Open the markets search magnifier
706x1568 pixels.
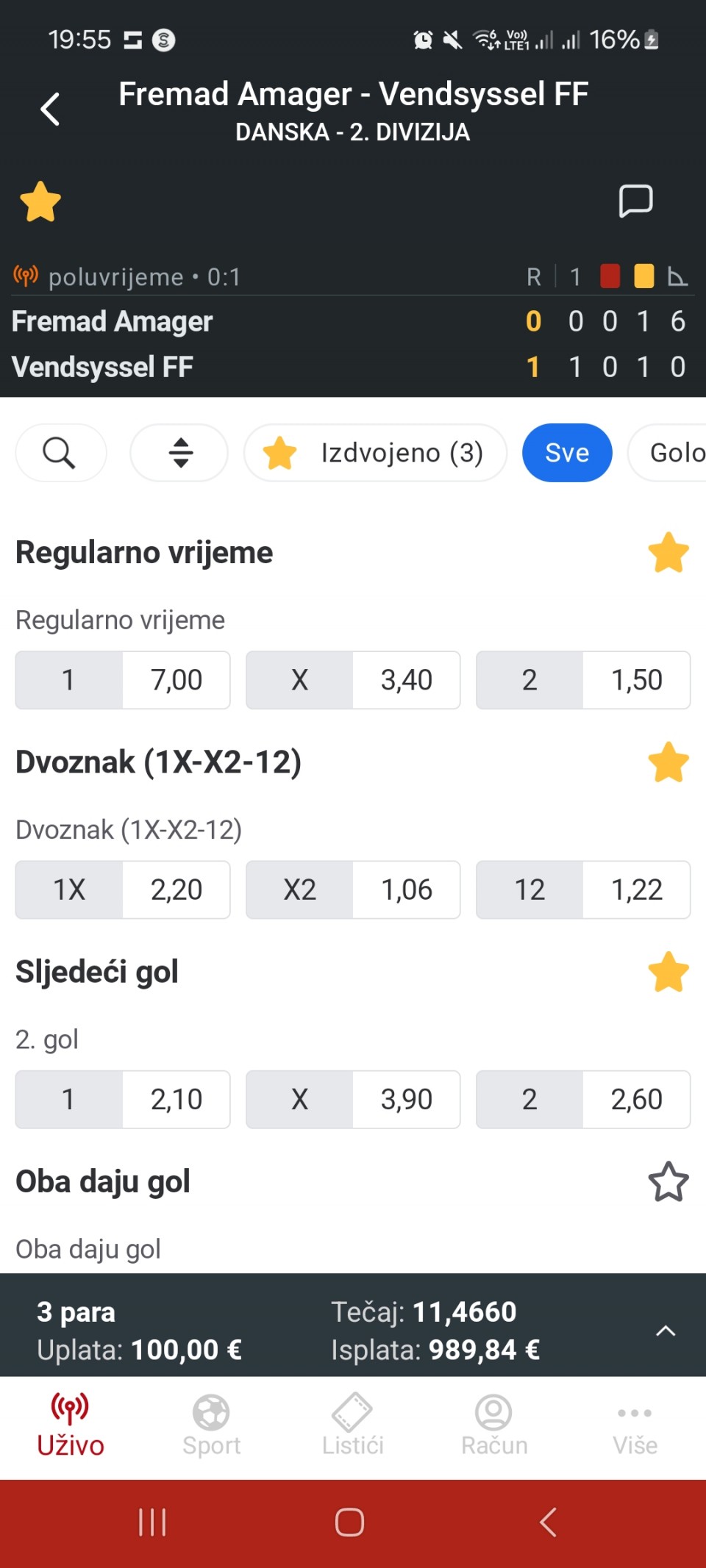click(60, 453)
